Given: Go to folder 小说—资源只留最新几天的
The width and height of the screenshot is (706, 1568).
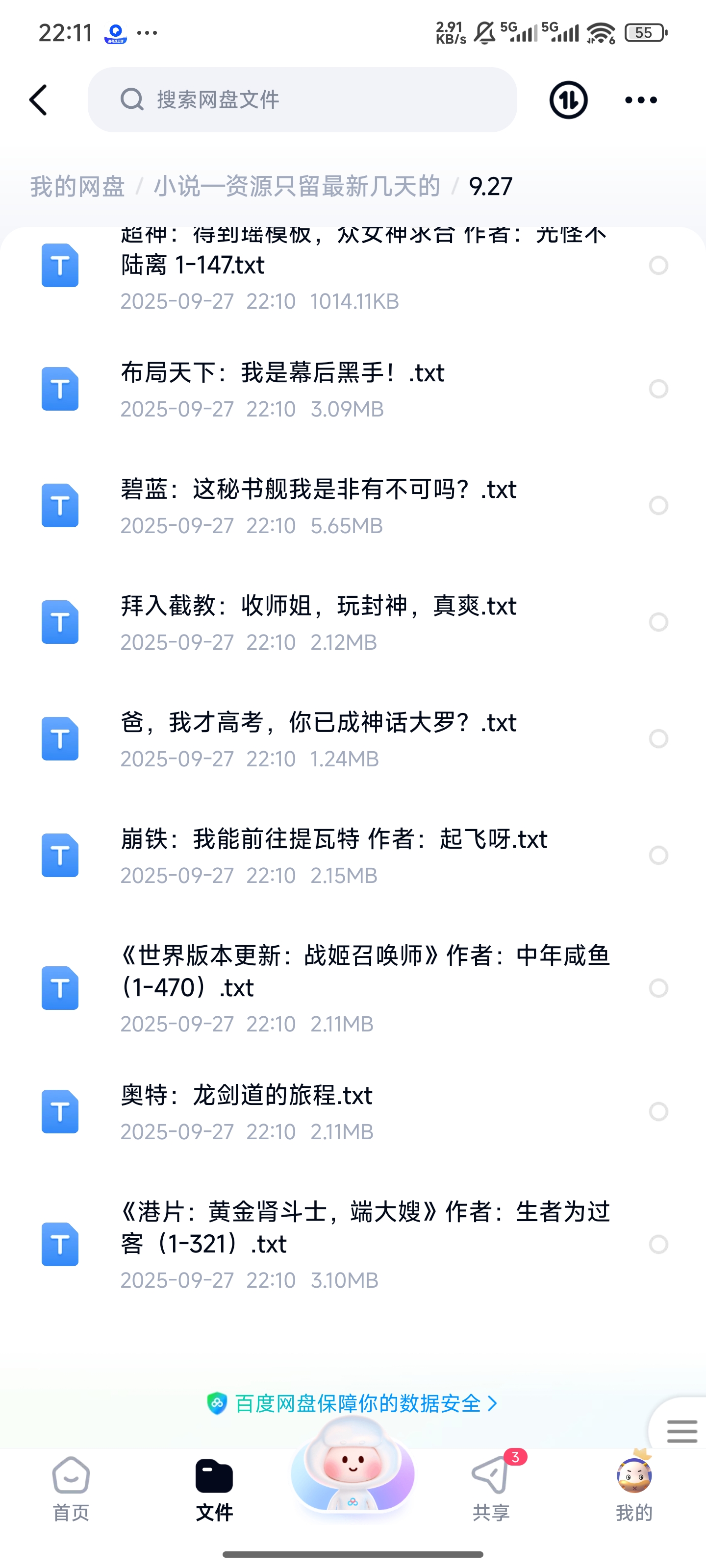Looking at the screenshot, I should pyautogui.click(x=297, y=186).
